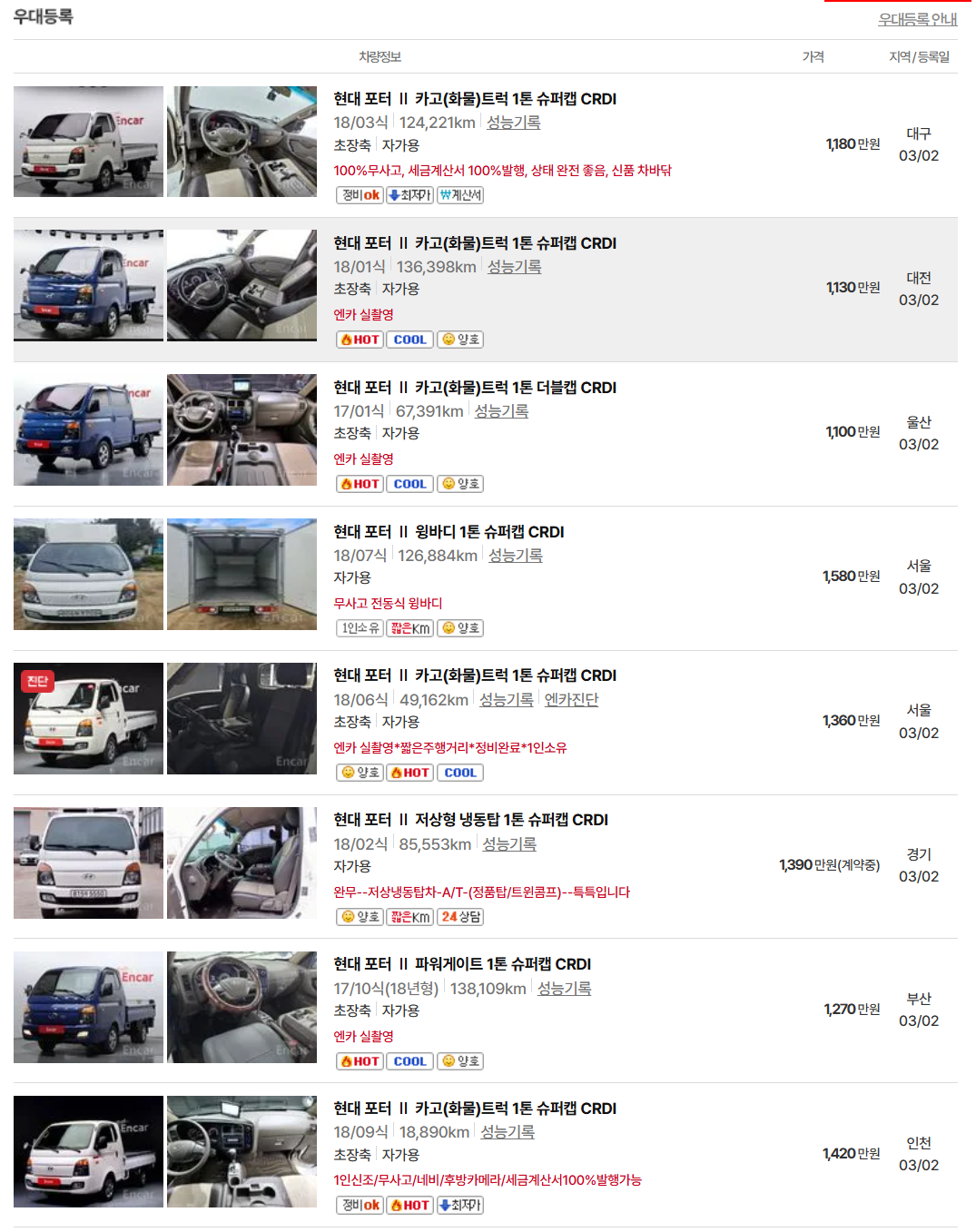Click the 최저가 badge on the first listing
Image resolution: width=976 pixels, height=1232 pixels.
pos(409,194)
